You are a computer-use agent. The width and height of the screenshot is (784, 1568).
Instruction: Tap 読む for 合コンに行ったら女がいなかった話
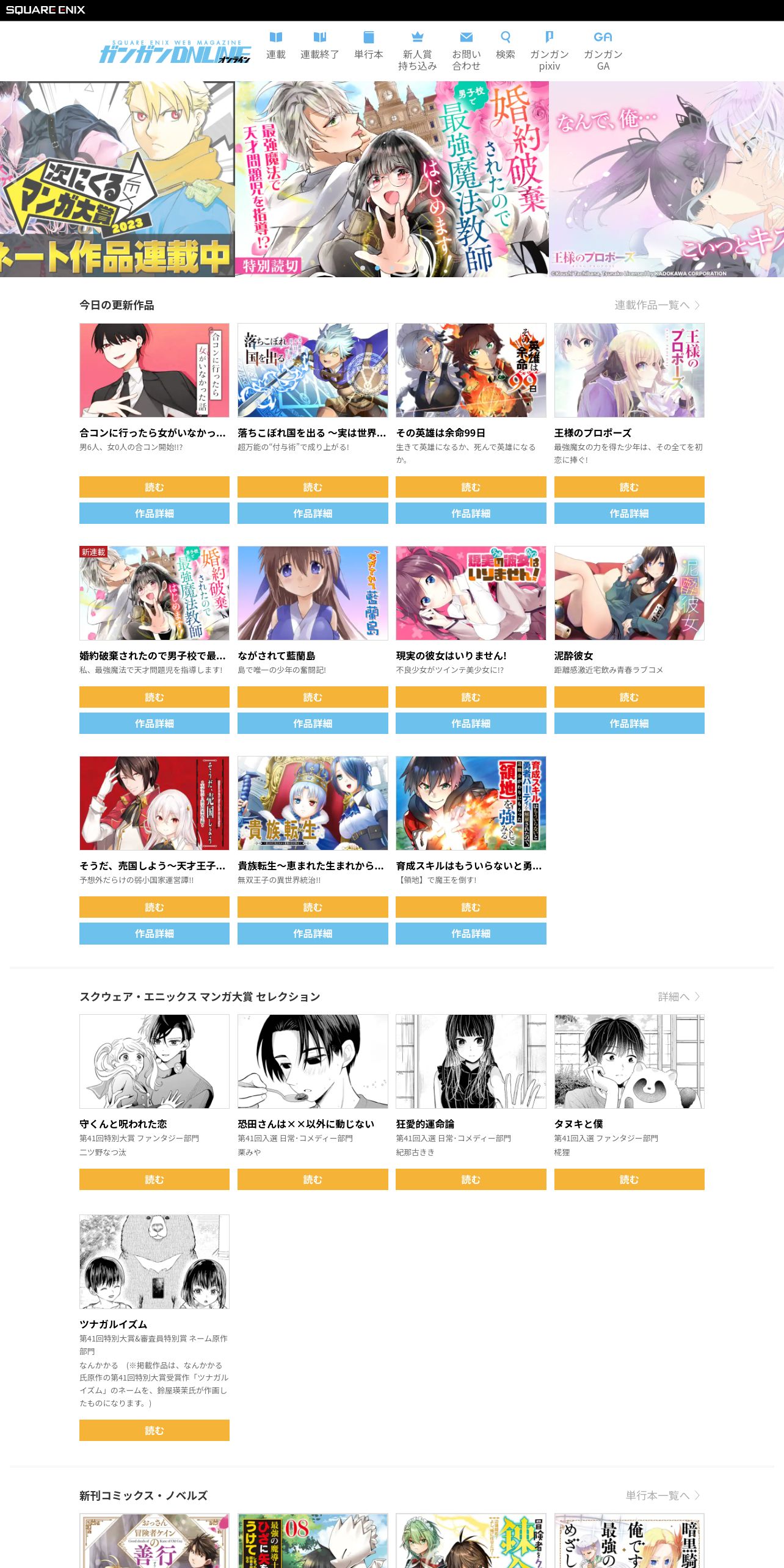point(154,487)
